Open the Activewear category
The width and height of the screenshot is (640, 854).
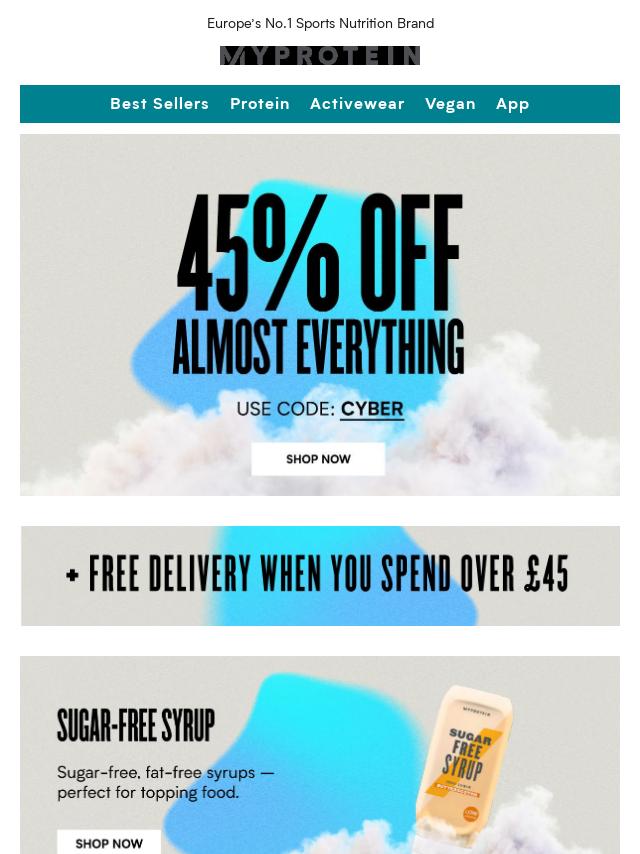357,104
